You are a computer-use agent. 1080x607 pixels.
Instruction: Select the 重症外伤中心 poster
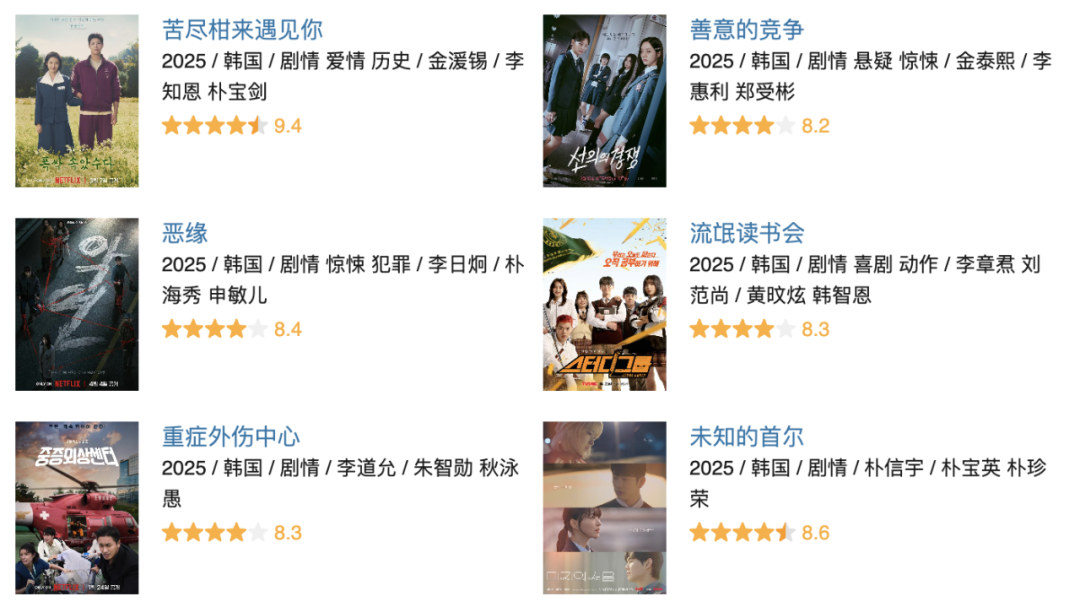[x=77, y=508]
